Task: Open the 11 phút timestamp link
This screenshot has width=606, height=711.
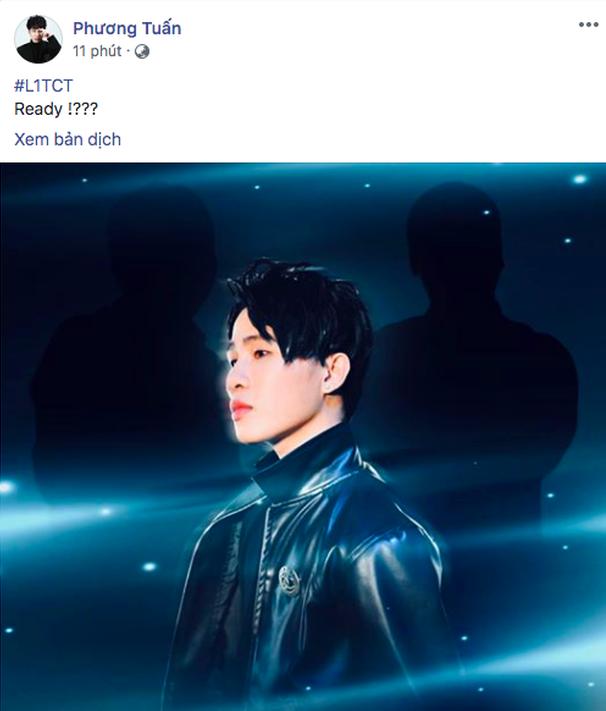Action: 98,51
